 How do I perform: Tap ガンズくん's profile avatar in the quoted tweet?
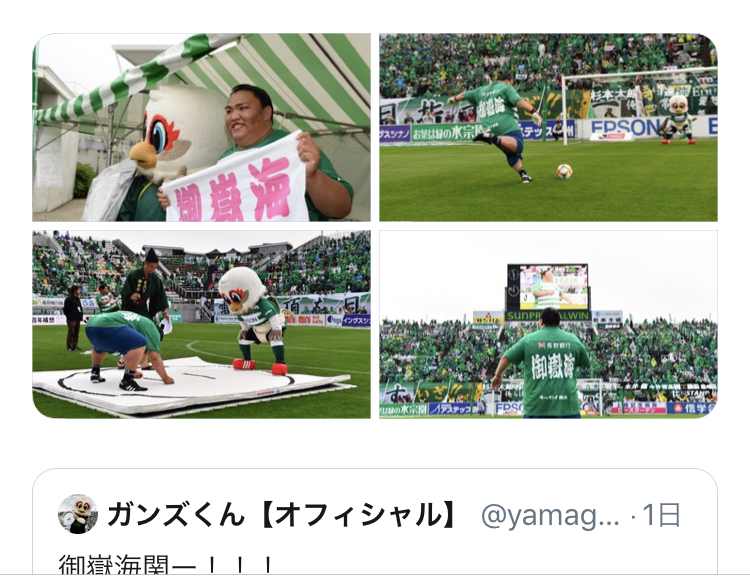tap(78, 514)
